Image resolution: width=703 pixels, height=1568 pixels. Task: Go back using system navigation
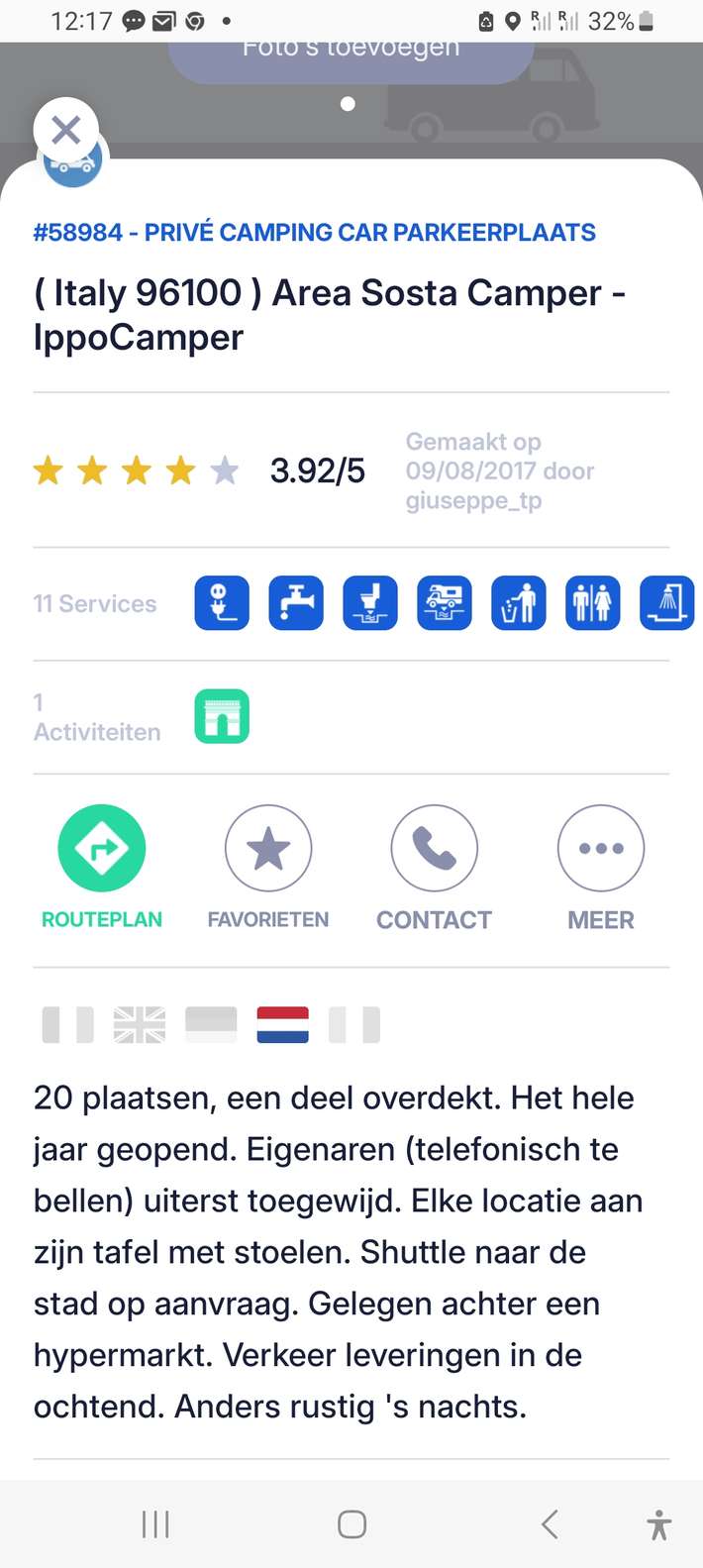(x=551, y=1523)
